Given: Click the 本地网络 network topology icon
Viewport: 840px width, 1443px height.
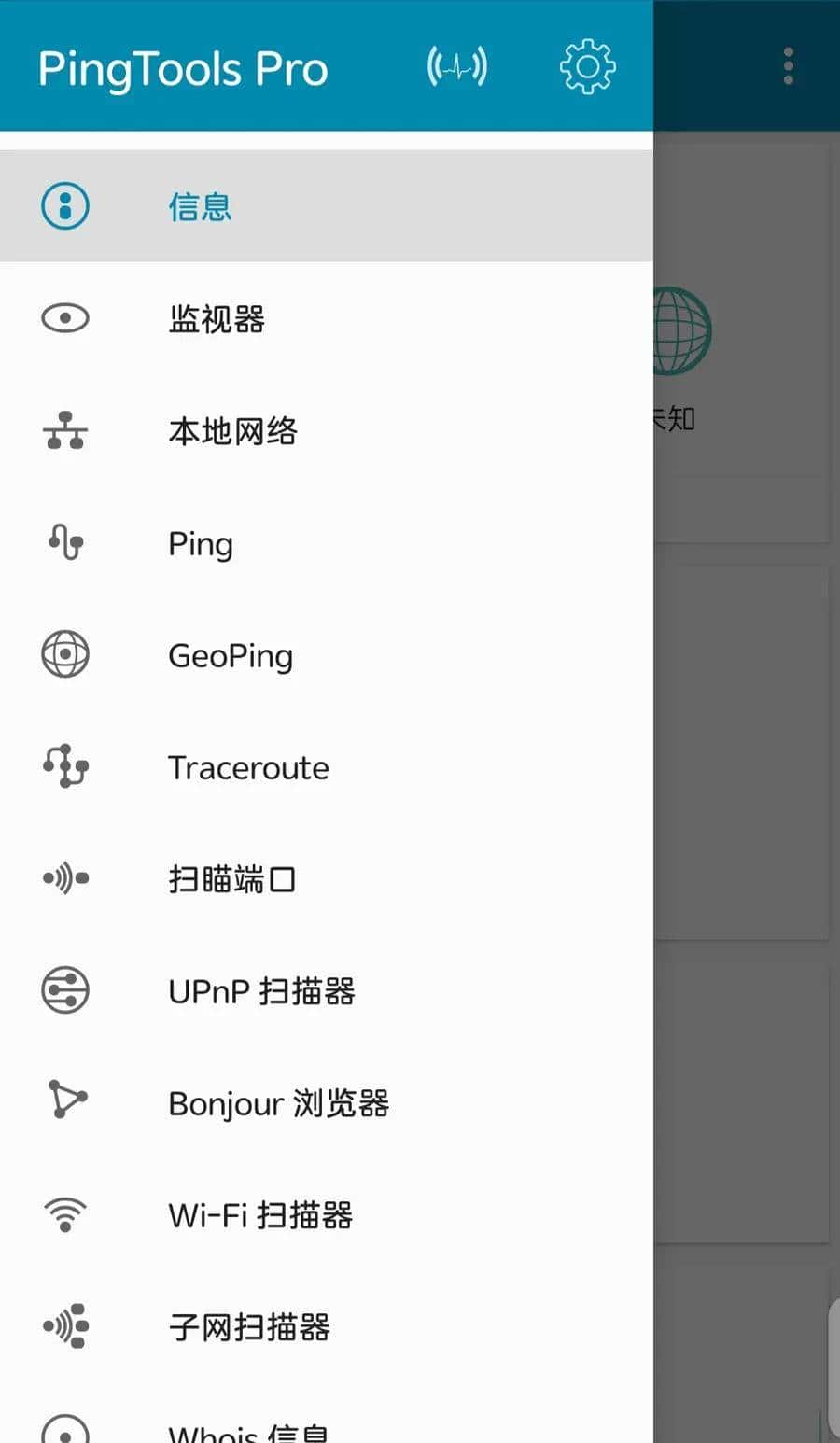Looking at the screenshot, I should pyautogui.click(x=64, y=431).
